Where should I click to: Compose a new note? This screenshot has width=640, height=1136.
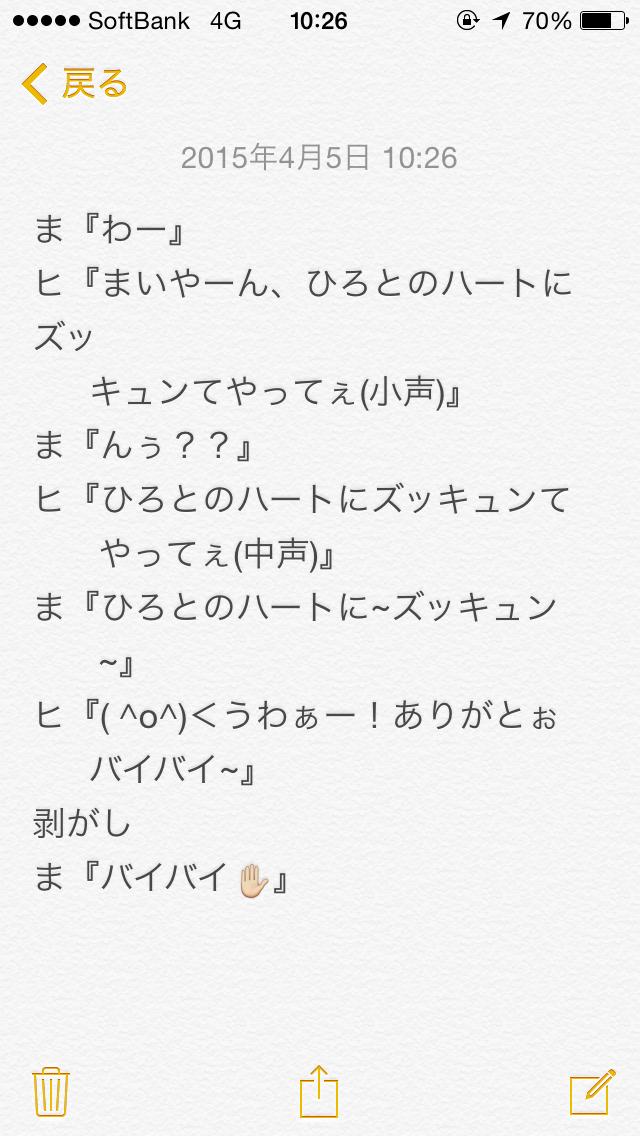click(592, 1091)
